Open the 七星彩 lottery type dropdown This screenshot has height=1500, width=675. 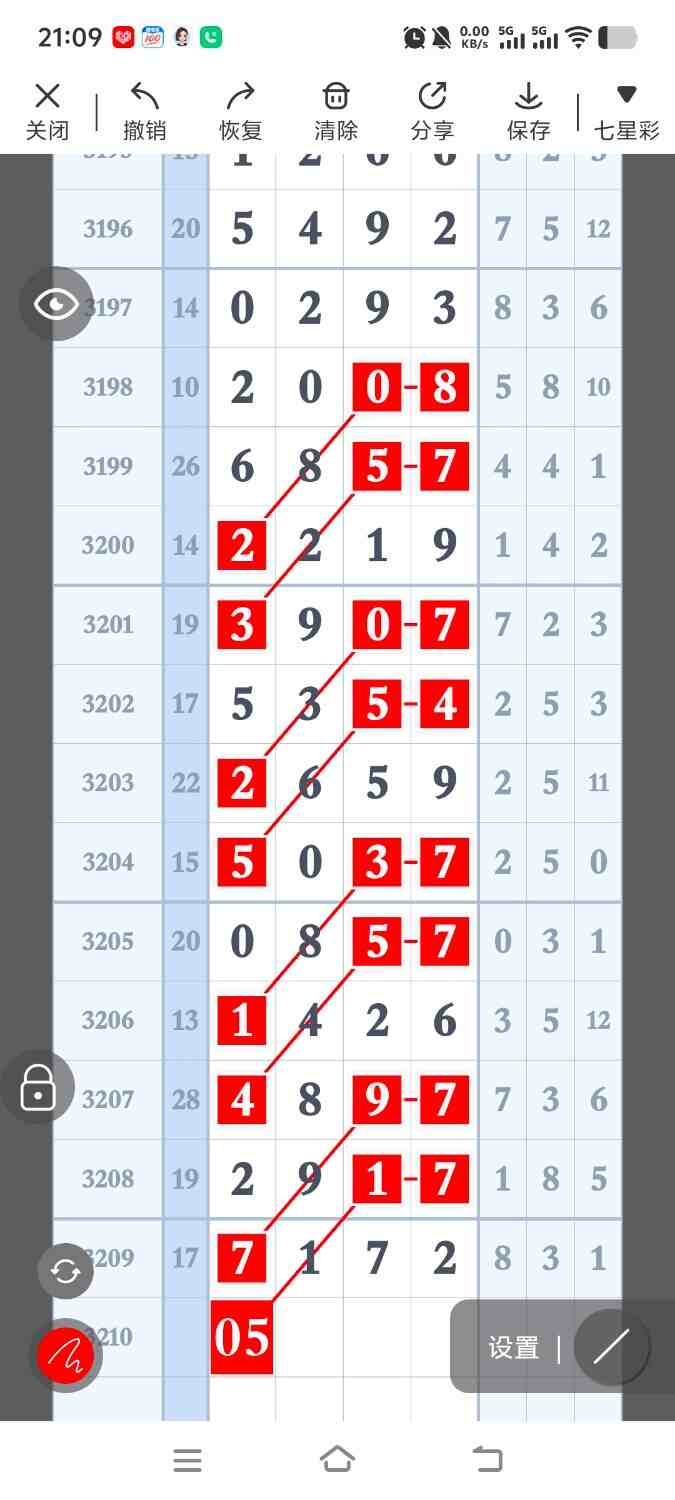tap(626, 111)
